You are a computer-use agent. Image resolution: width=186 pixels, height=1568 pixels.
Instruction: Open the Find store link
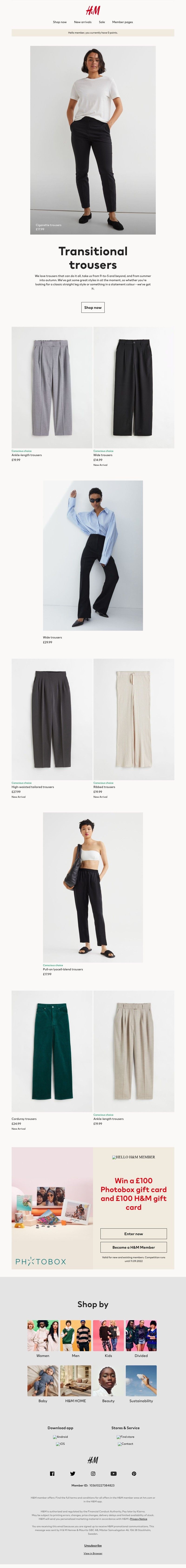click(x=126, y=1437)
